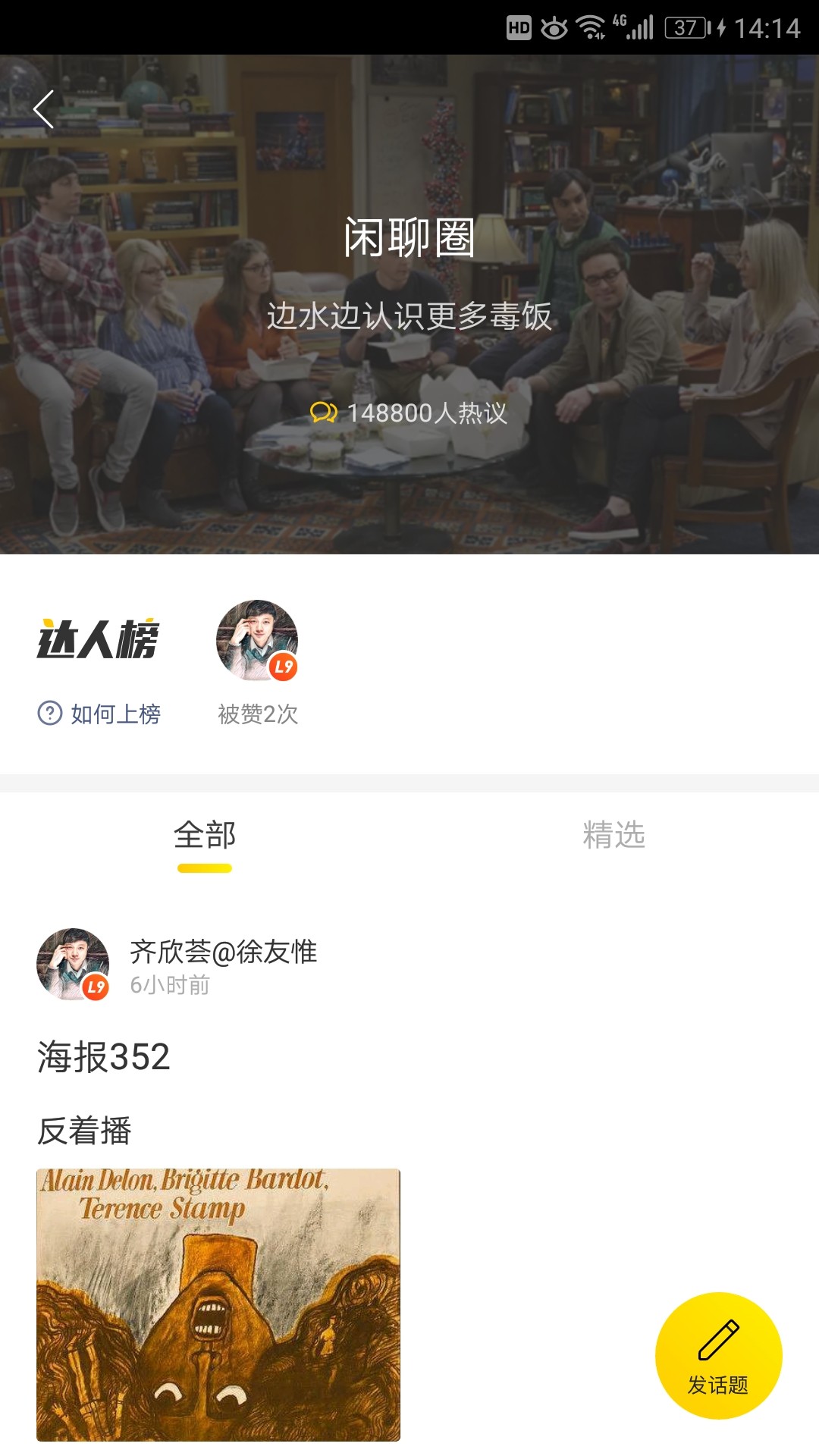View the poster image in the post

[218, 1304]
